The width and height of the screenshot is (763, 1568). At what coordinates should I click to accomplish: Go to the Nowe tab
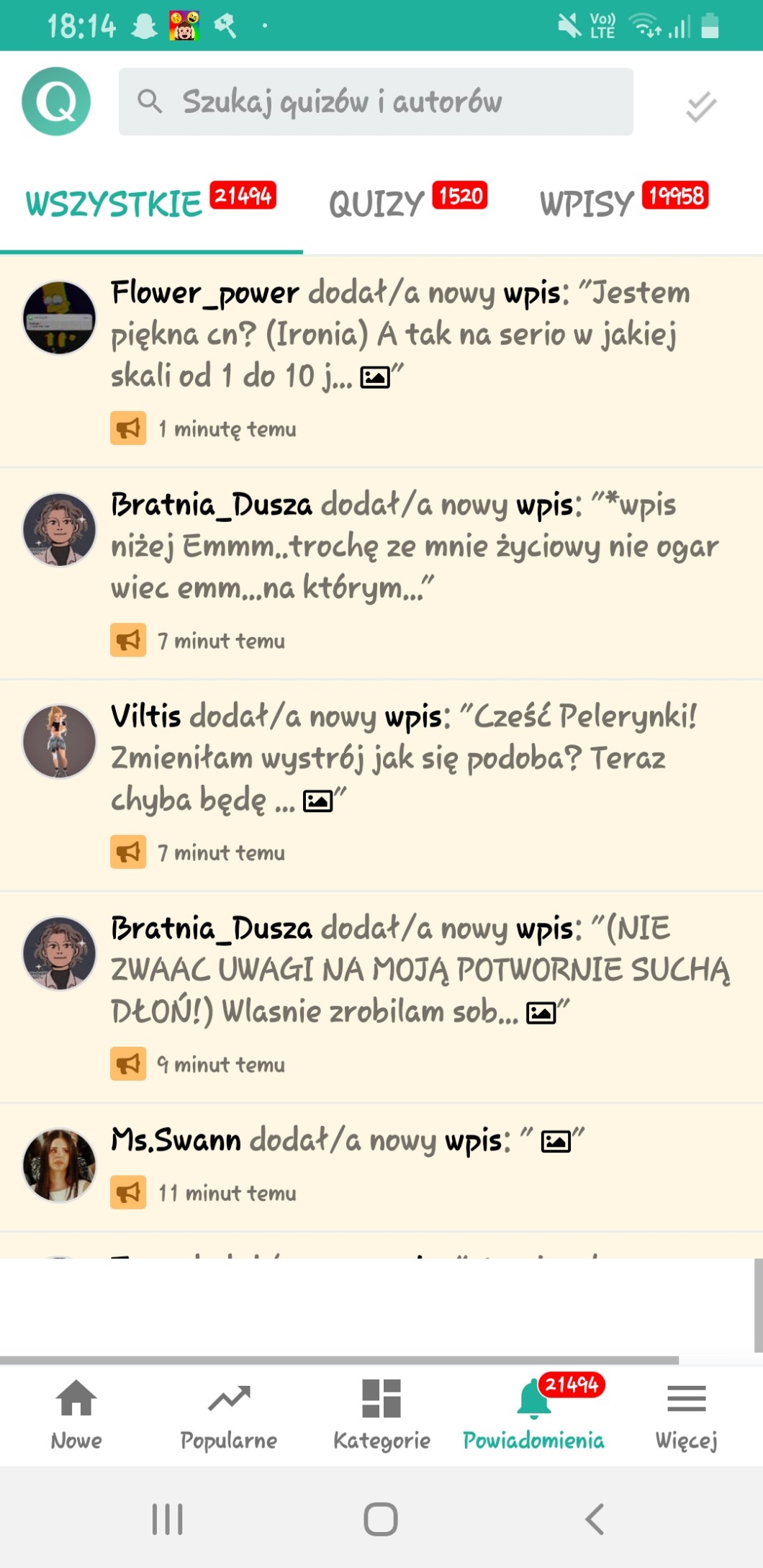(x=76, y=1412)
